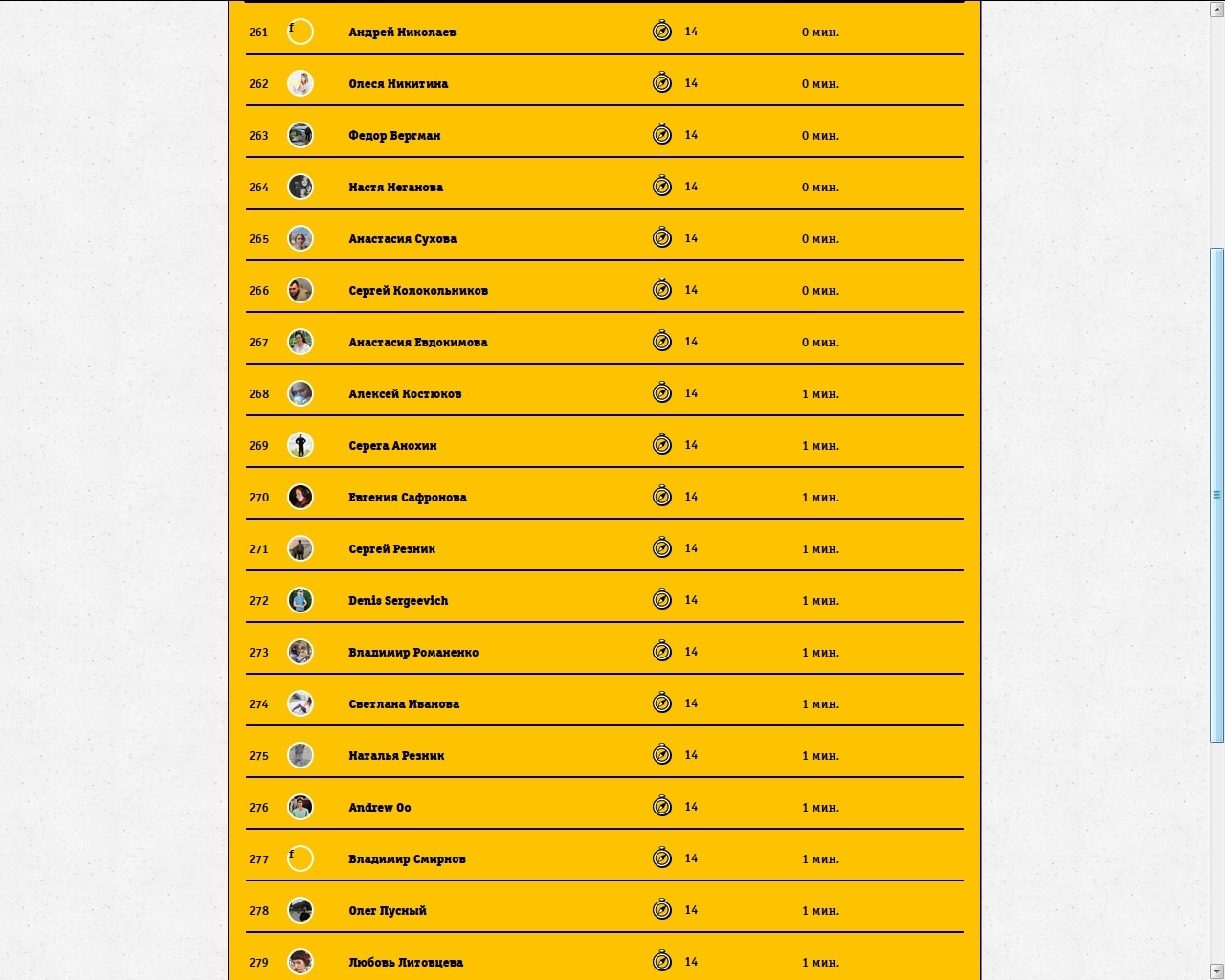Viewport: 1225px width, 980px height.
Task: Open Евгения Сафронова's profile
Action: coord(408,498)
